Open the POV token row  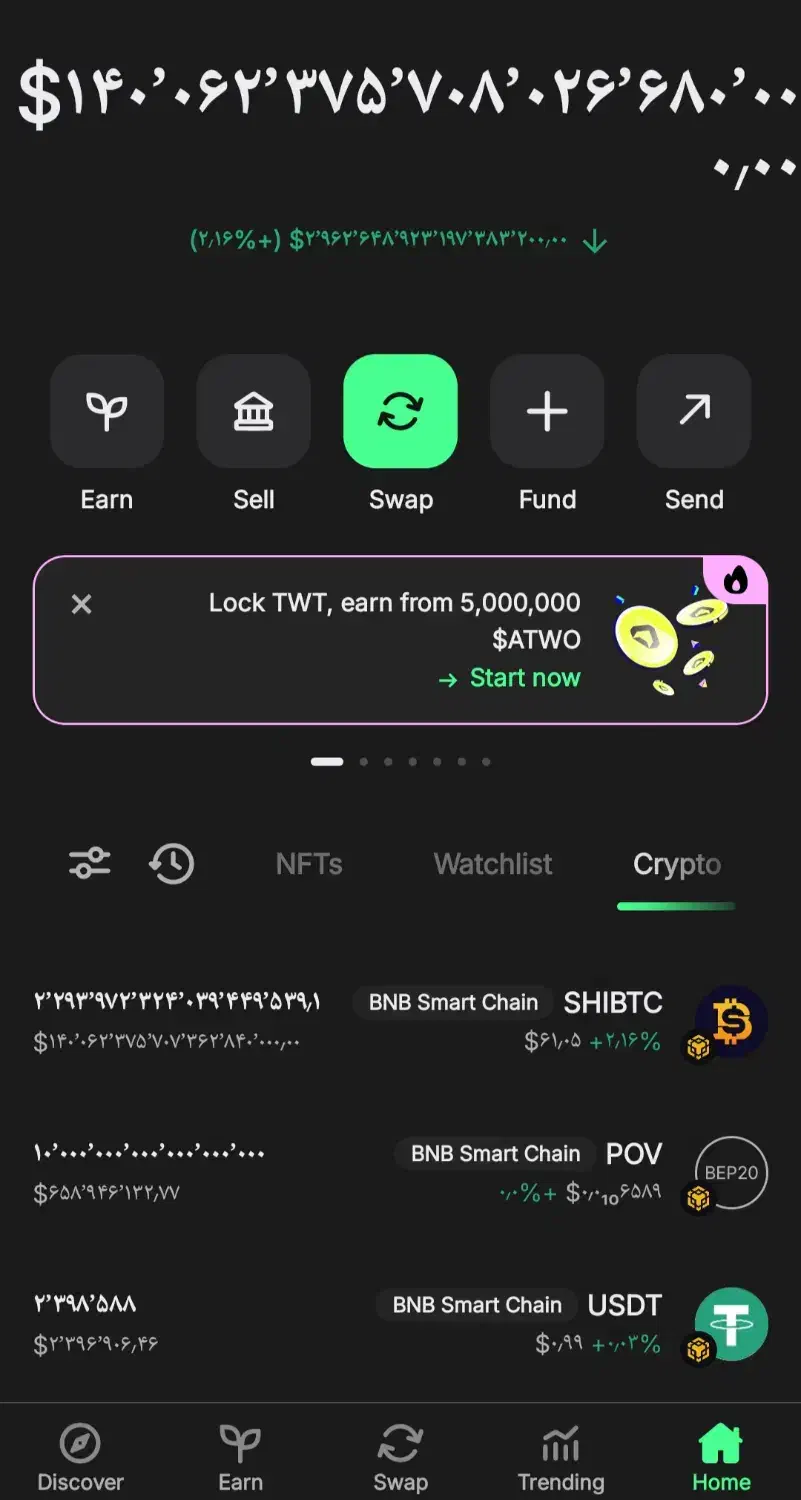pos(400,1173)
